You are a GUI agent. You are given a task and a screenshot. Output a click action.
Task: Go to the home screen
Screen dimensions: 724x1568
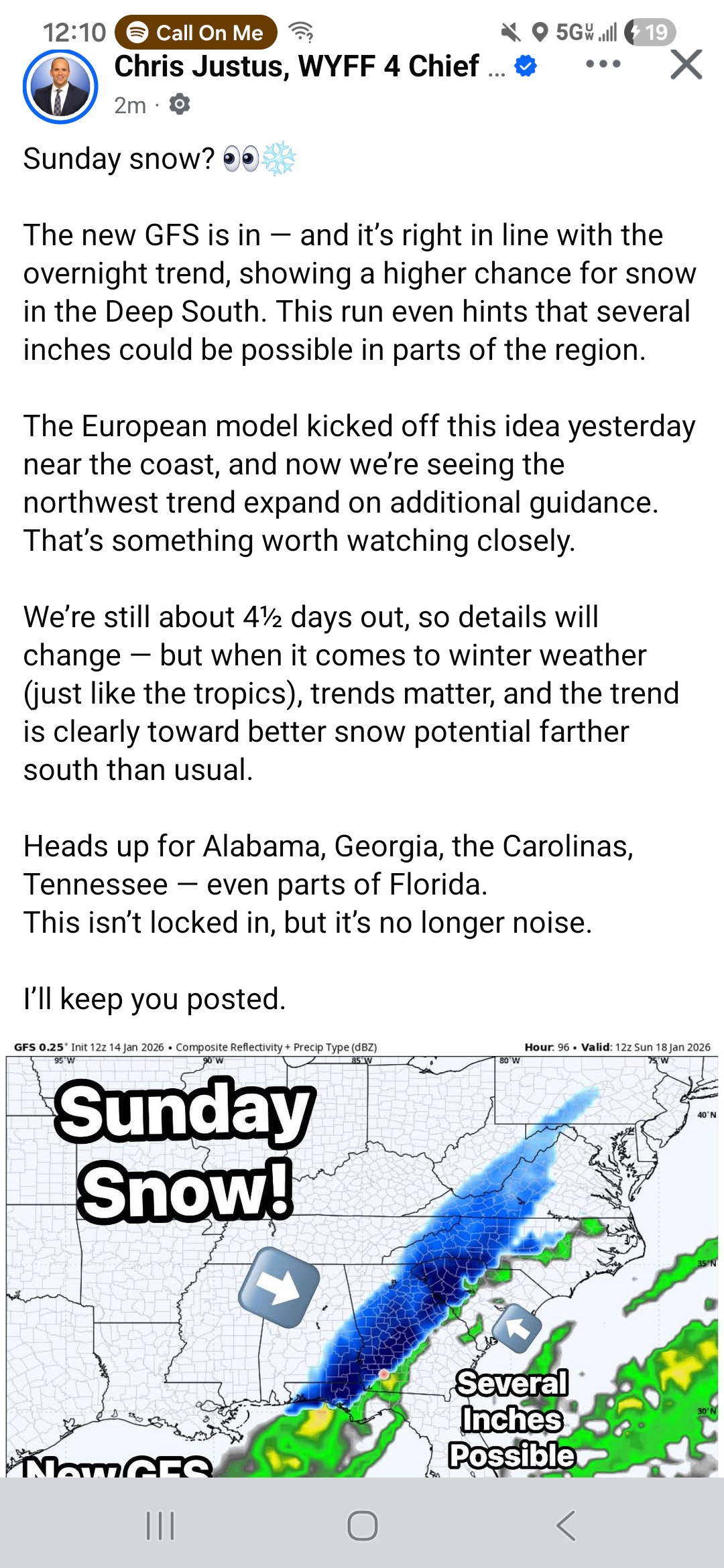362,1526
